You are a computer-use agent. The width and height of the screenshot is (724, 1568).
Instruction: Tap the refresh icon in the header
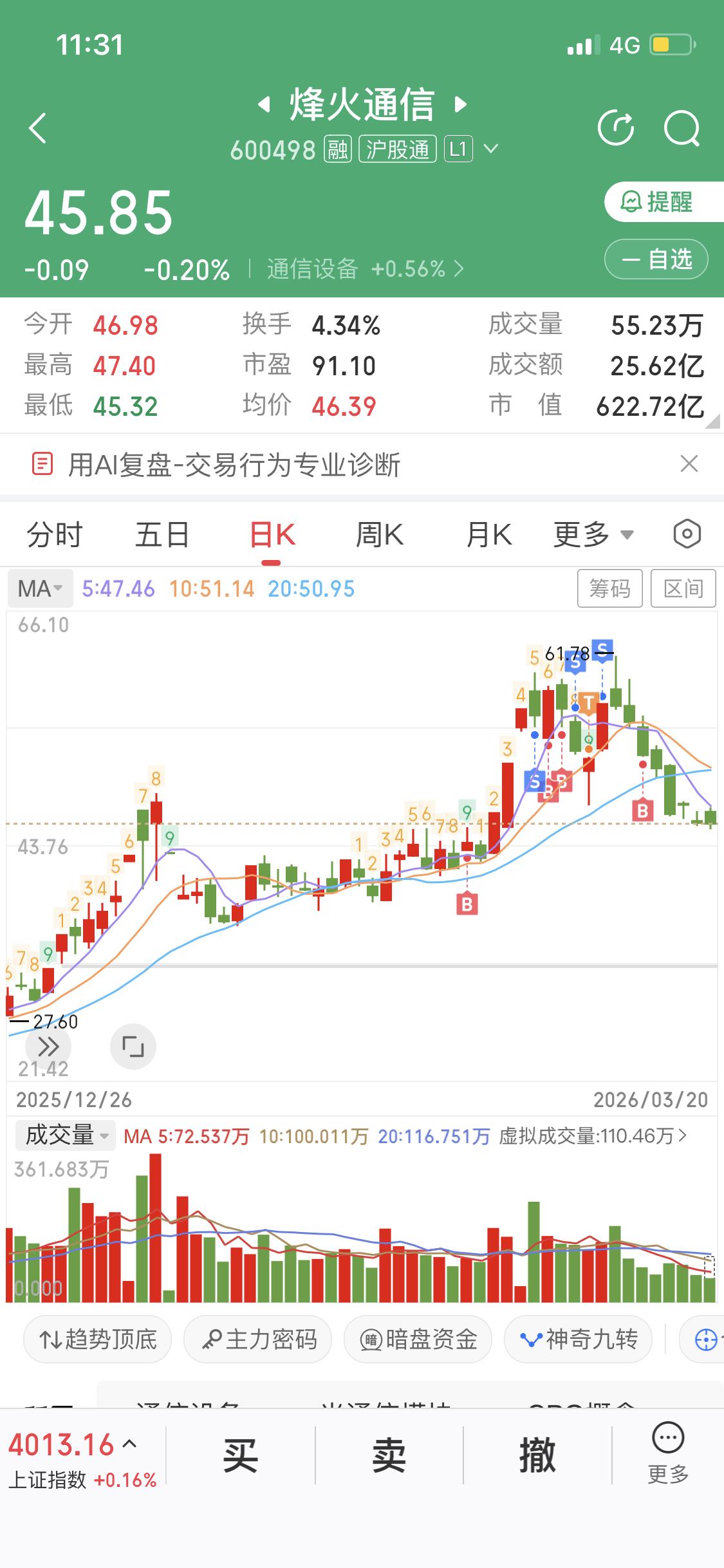(x=616, y=129)
